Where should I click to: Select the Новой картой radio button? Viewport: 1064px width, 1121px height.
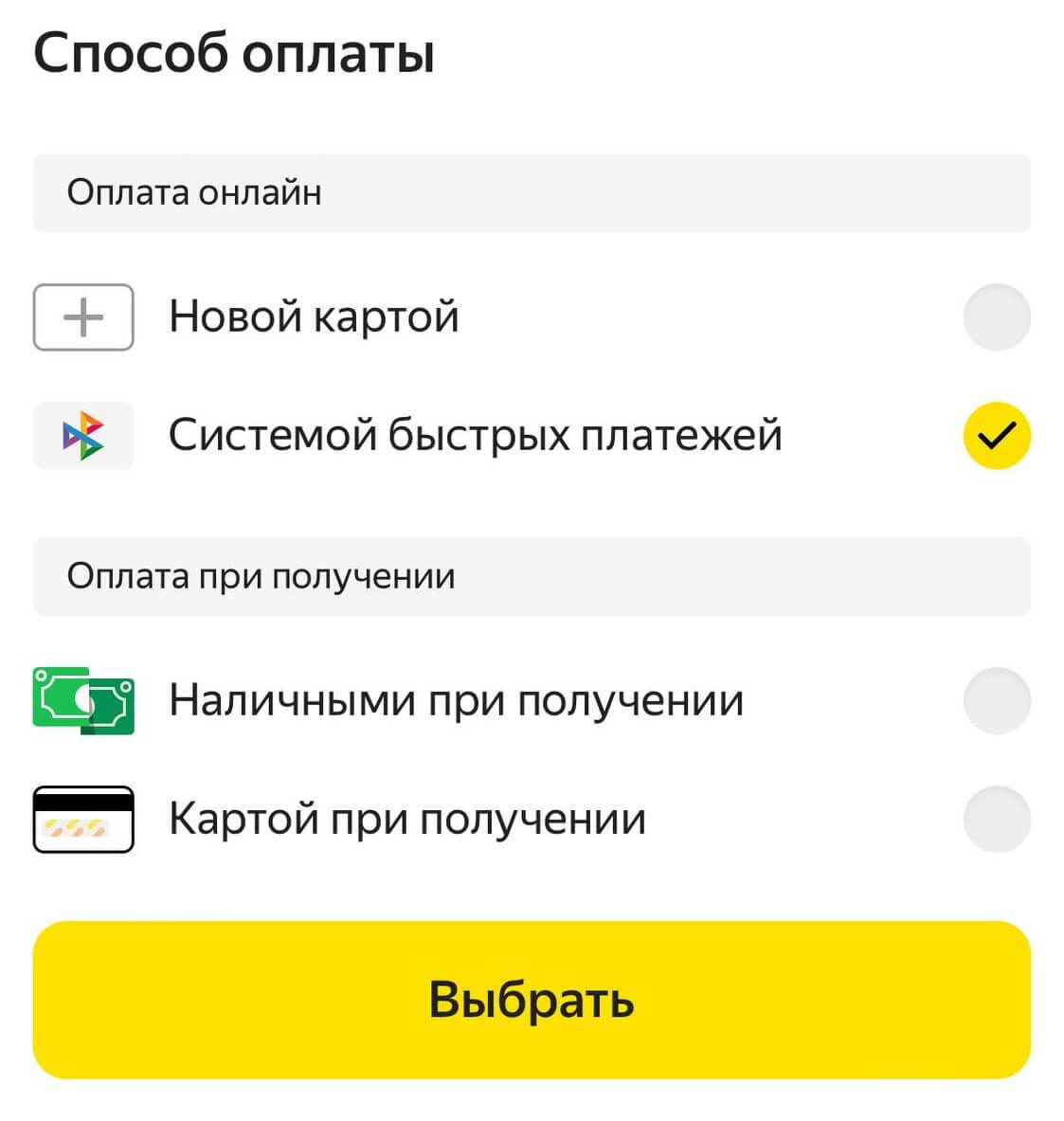point(996,317)
